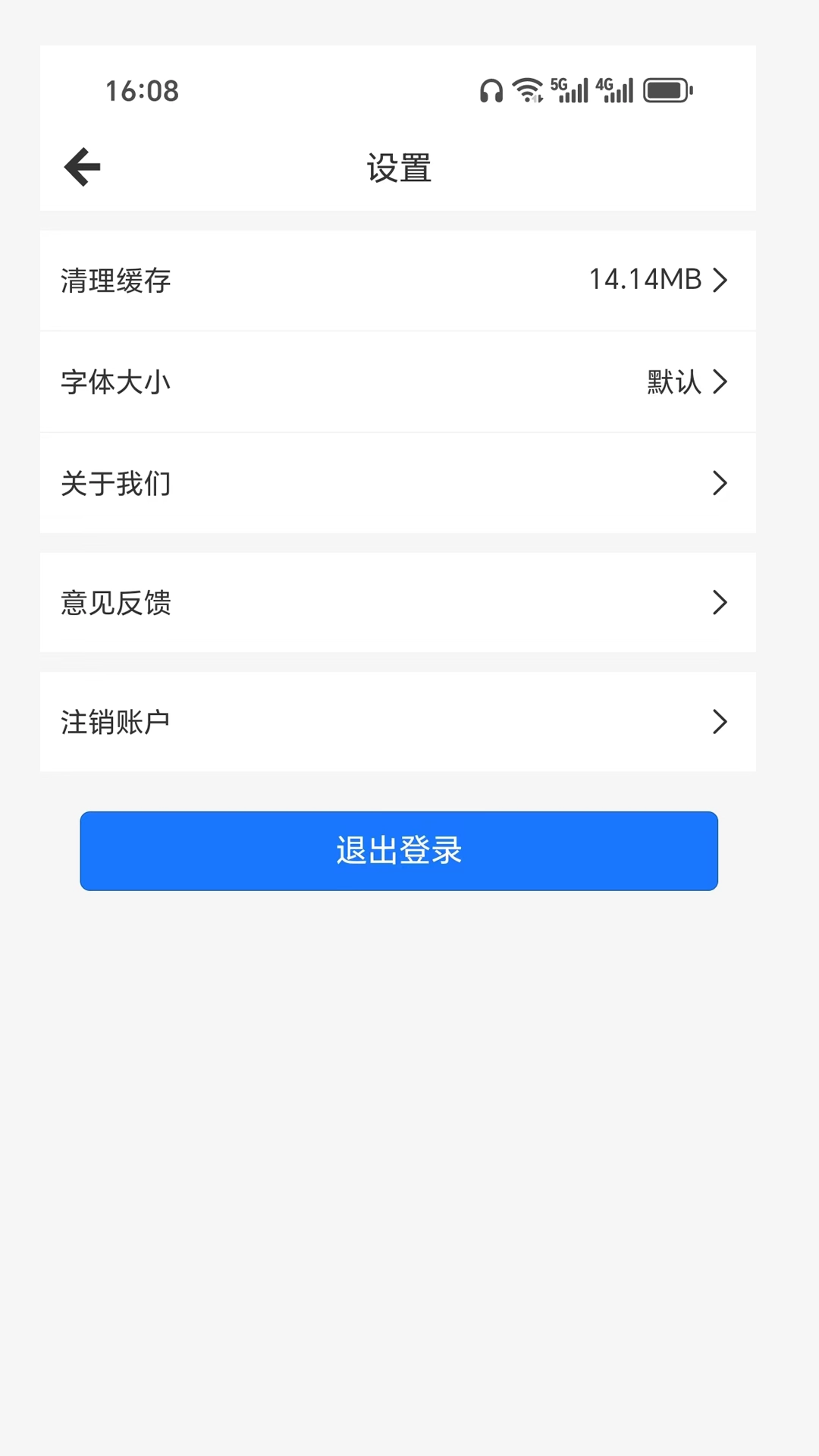Expand the 关于我们 chevron

coord(720,483)
